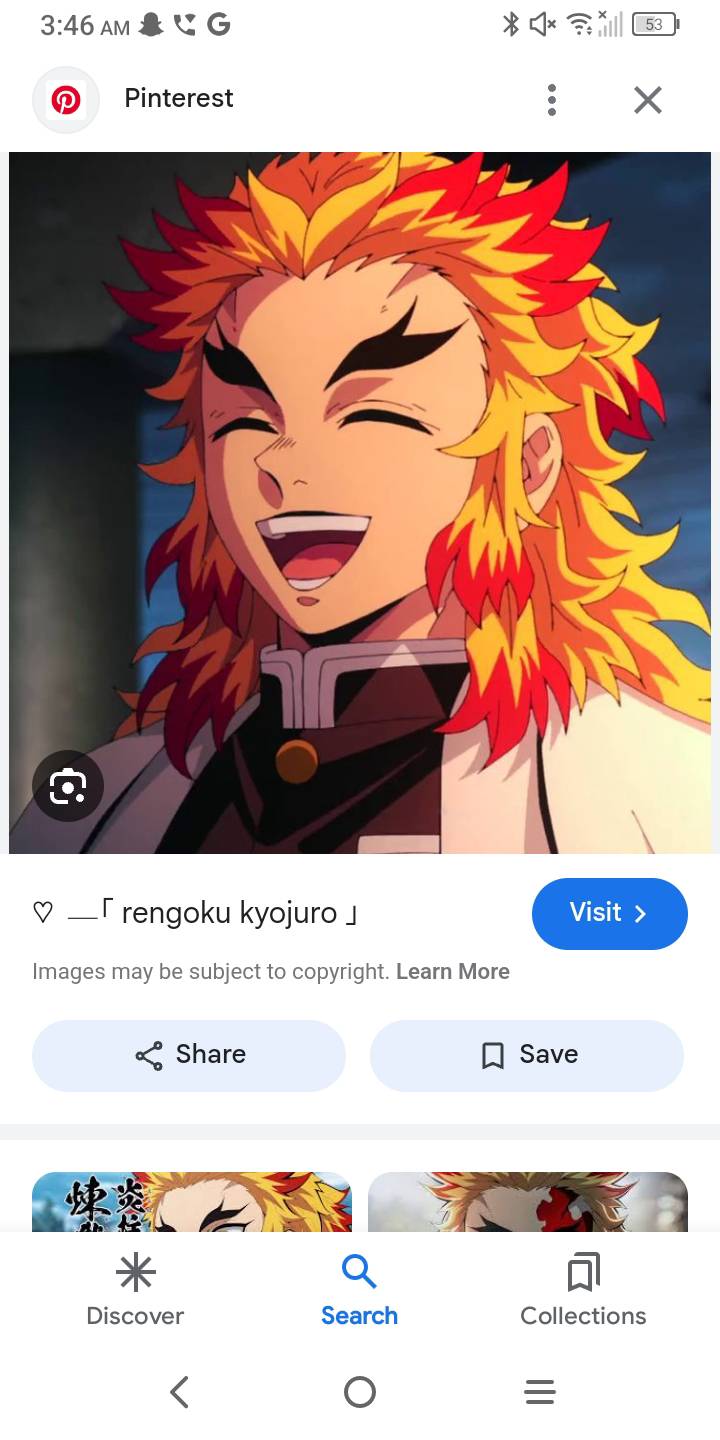This screenshot has height=1440, width=720.
Task: Share this Rengoku image
Action: tap(189, 1055)
